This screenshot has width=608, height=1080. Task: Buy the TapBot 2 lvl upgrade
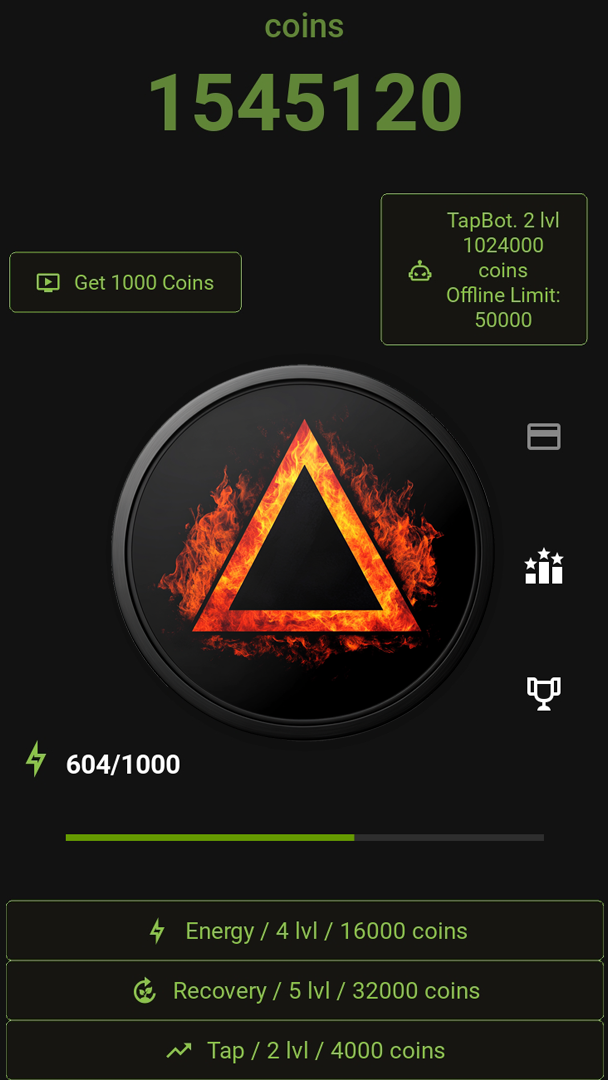point(484,269)
